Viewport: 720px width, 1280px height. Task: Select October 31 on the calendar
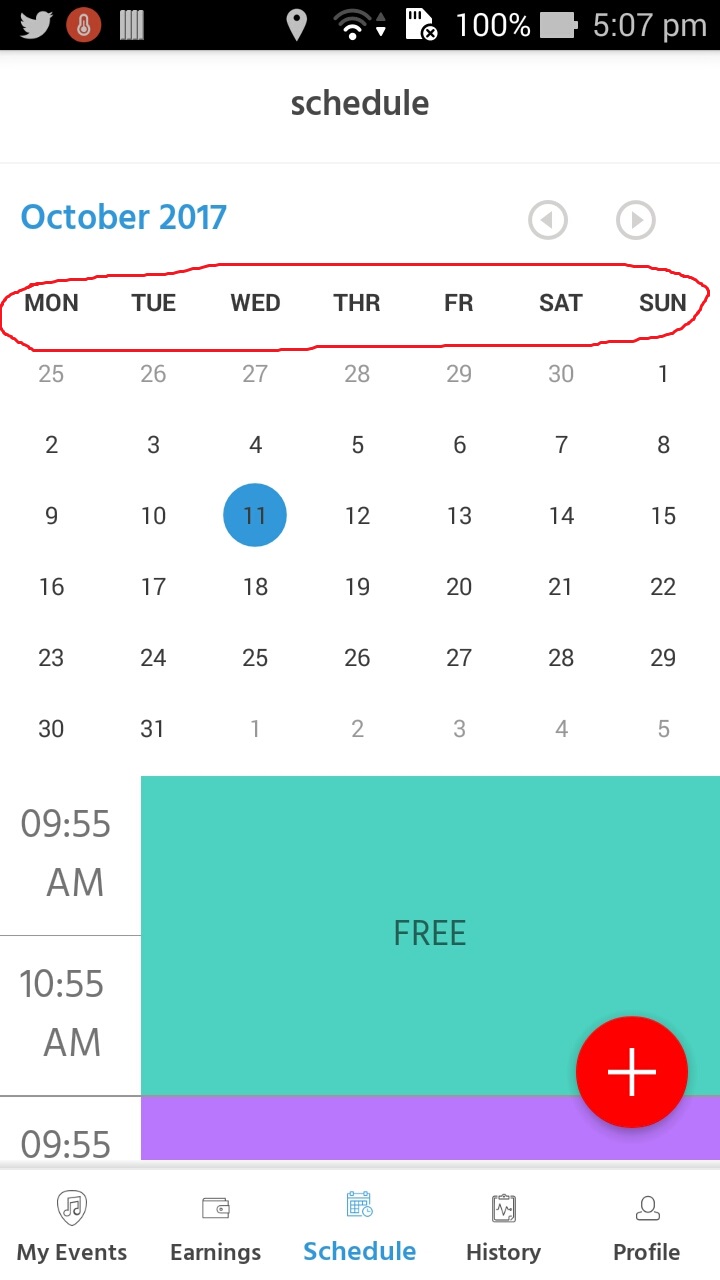pos(153,728)
